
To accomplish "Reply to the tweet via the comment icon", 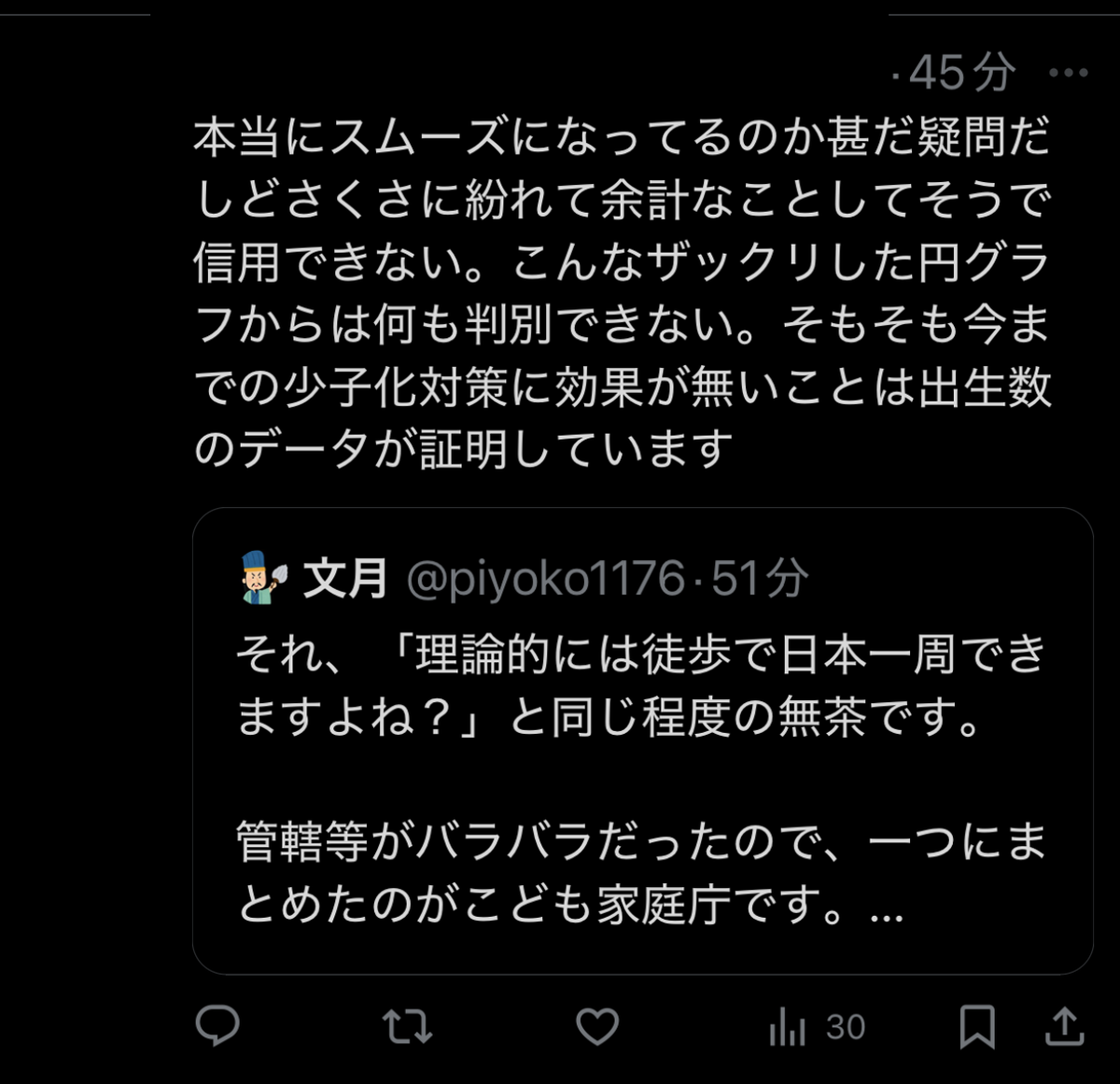I will click(x=217, y=1026).
